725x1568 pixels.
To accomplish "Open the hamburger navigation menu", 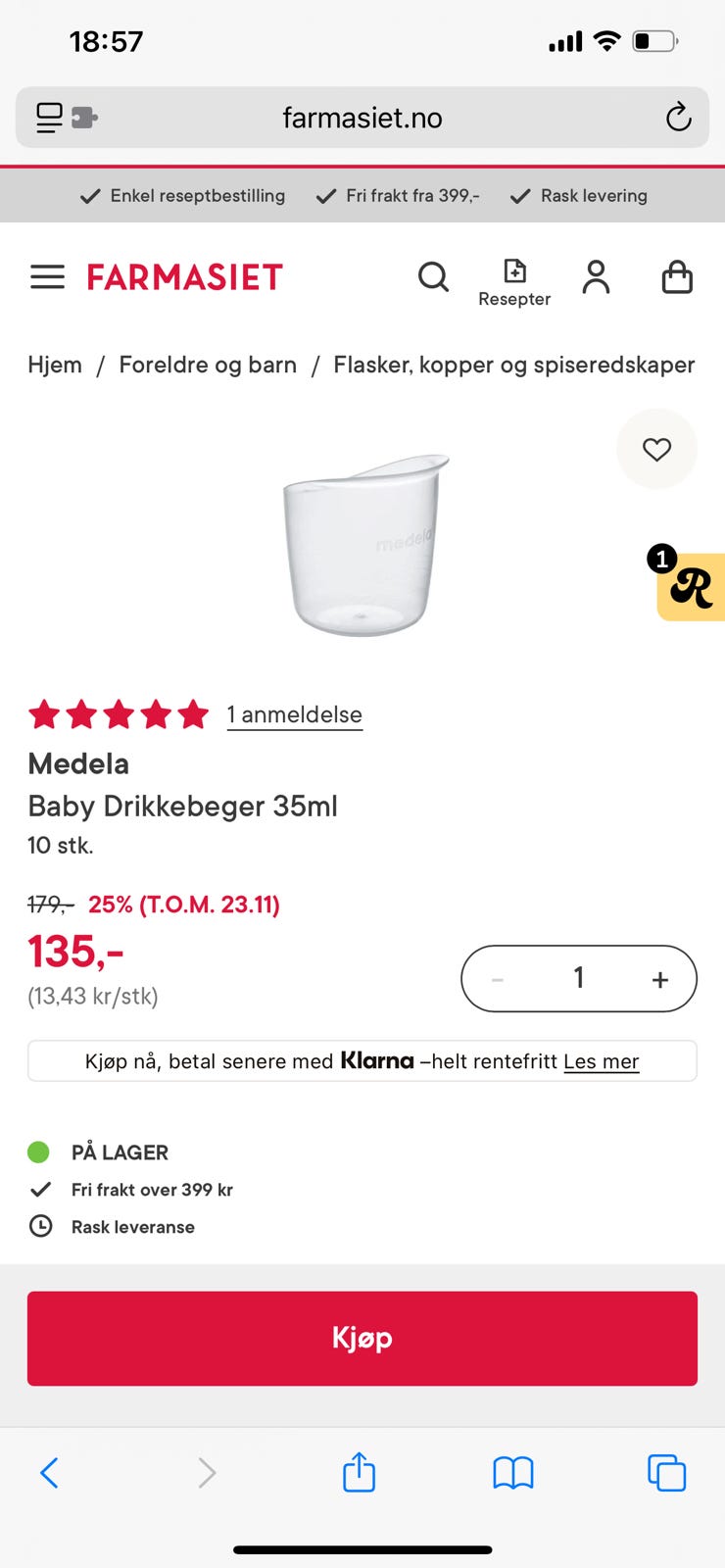I will [x=47, y=277].
